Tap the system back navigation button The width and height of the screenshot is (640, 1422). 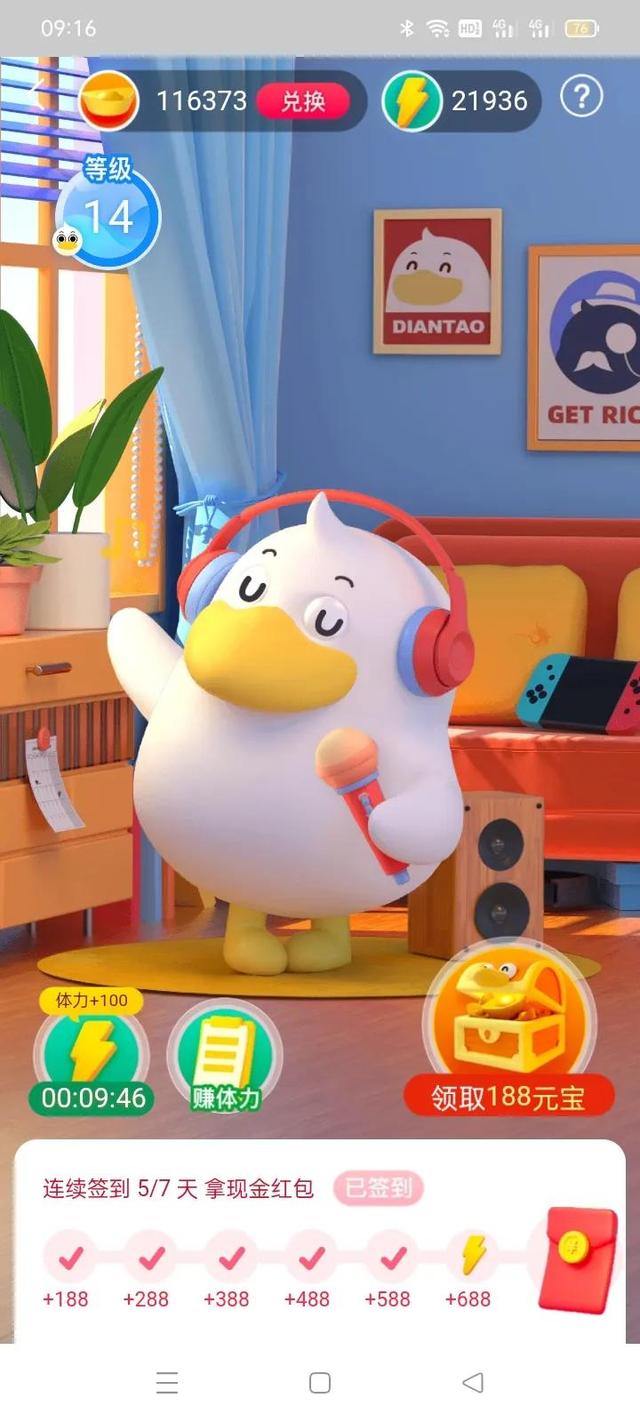(473, 1383)
